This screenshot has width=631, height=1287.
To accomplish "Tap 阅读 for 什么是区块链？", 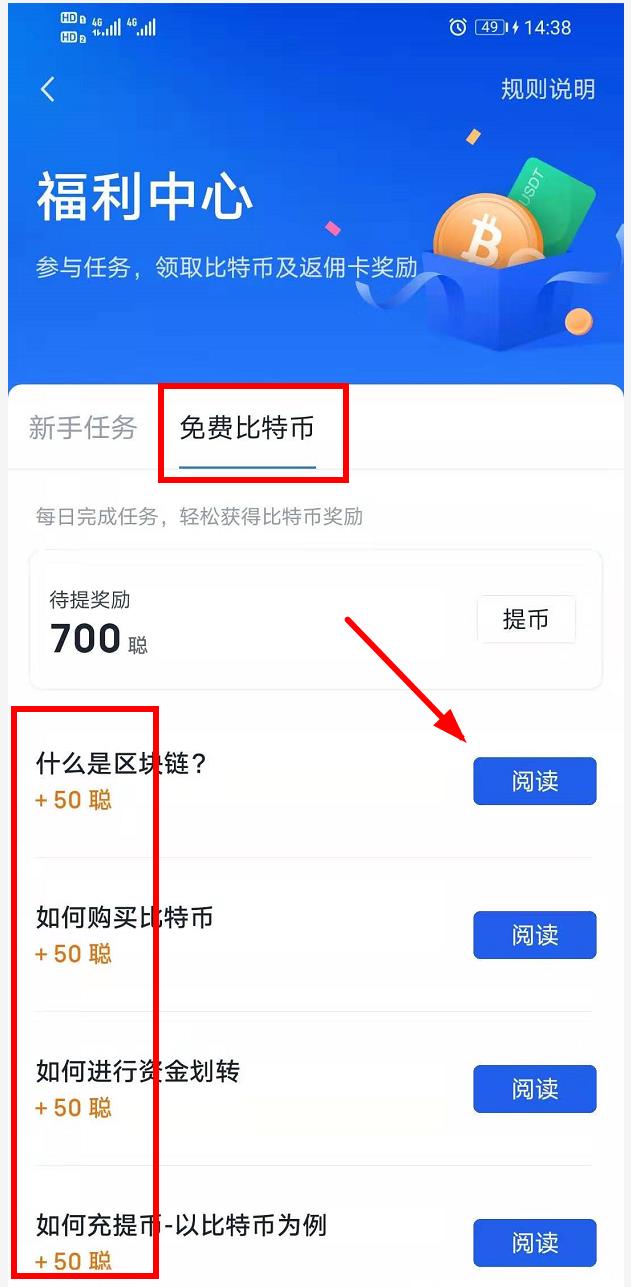I will click(534, 781).
